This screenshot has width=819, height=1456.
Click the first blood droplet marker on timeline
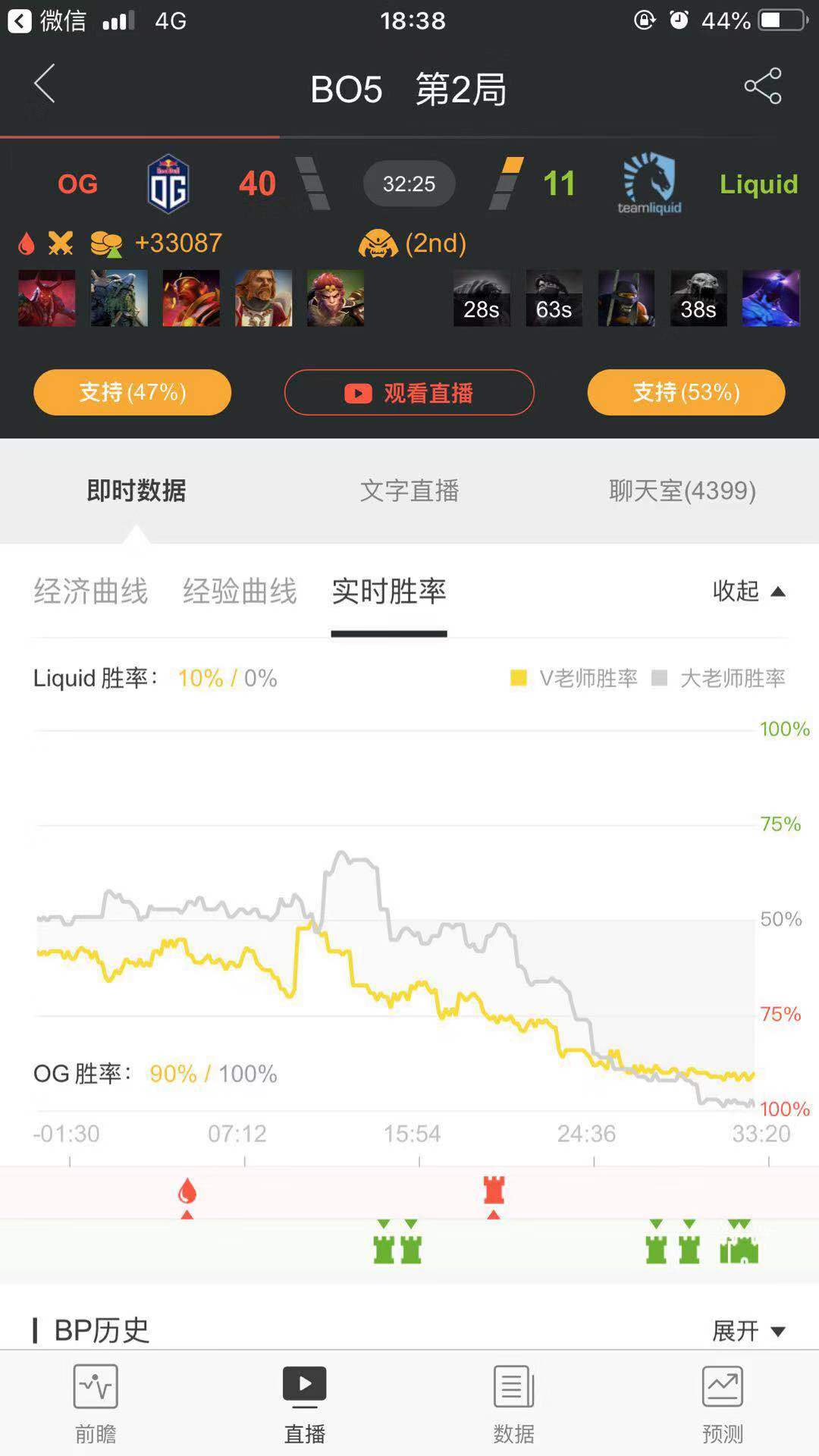tap(187, 1192)
